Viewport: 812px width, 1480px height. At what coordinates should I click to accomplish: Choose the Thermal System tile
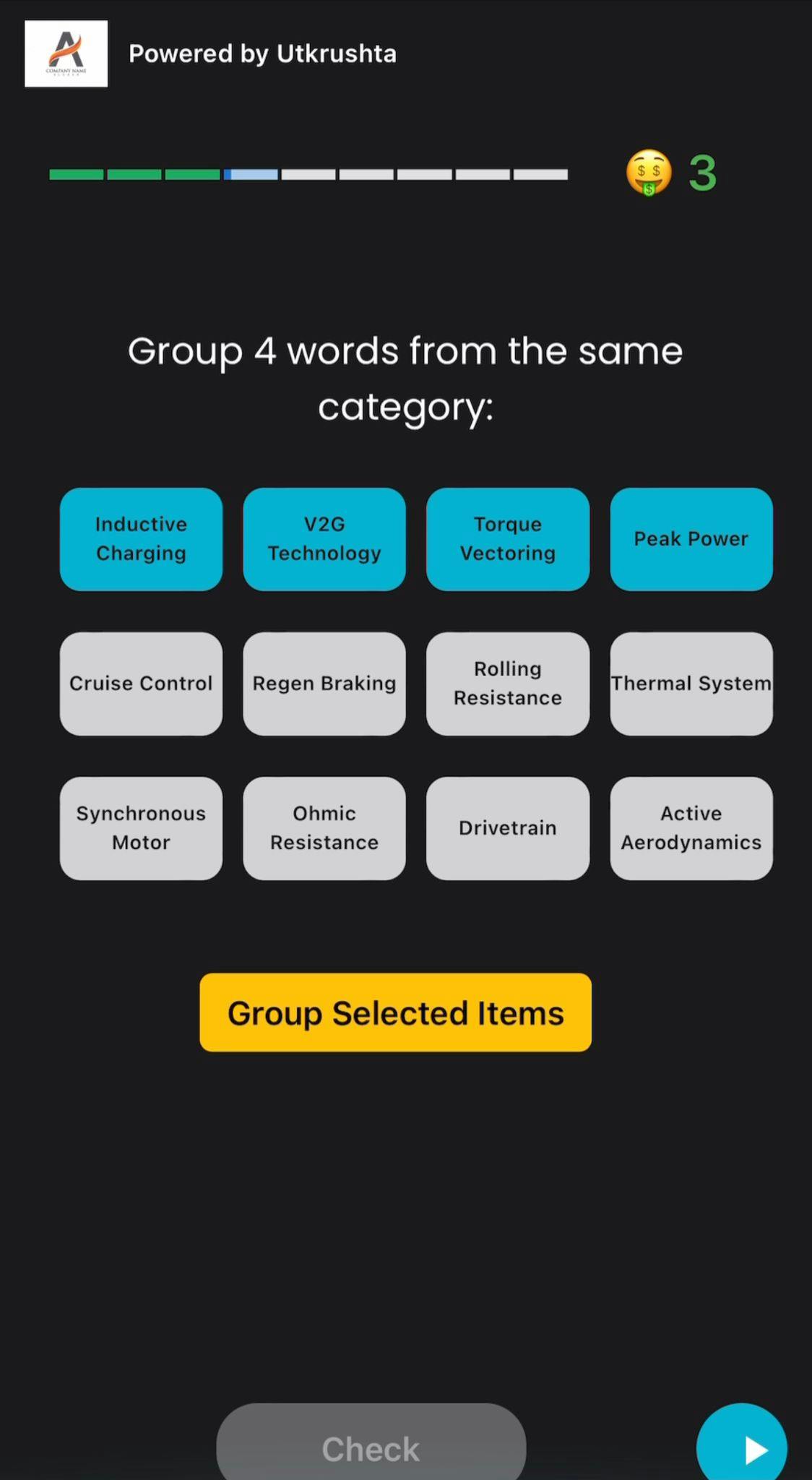pos(691,684)
